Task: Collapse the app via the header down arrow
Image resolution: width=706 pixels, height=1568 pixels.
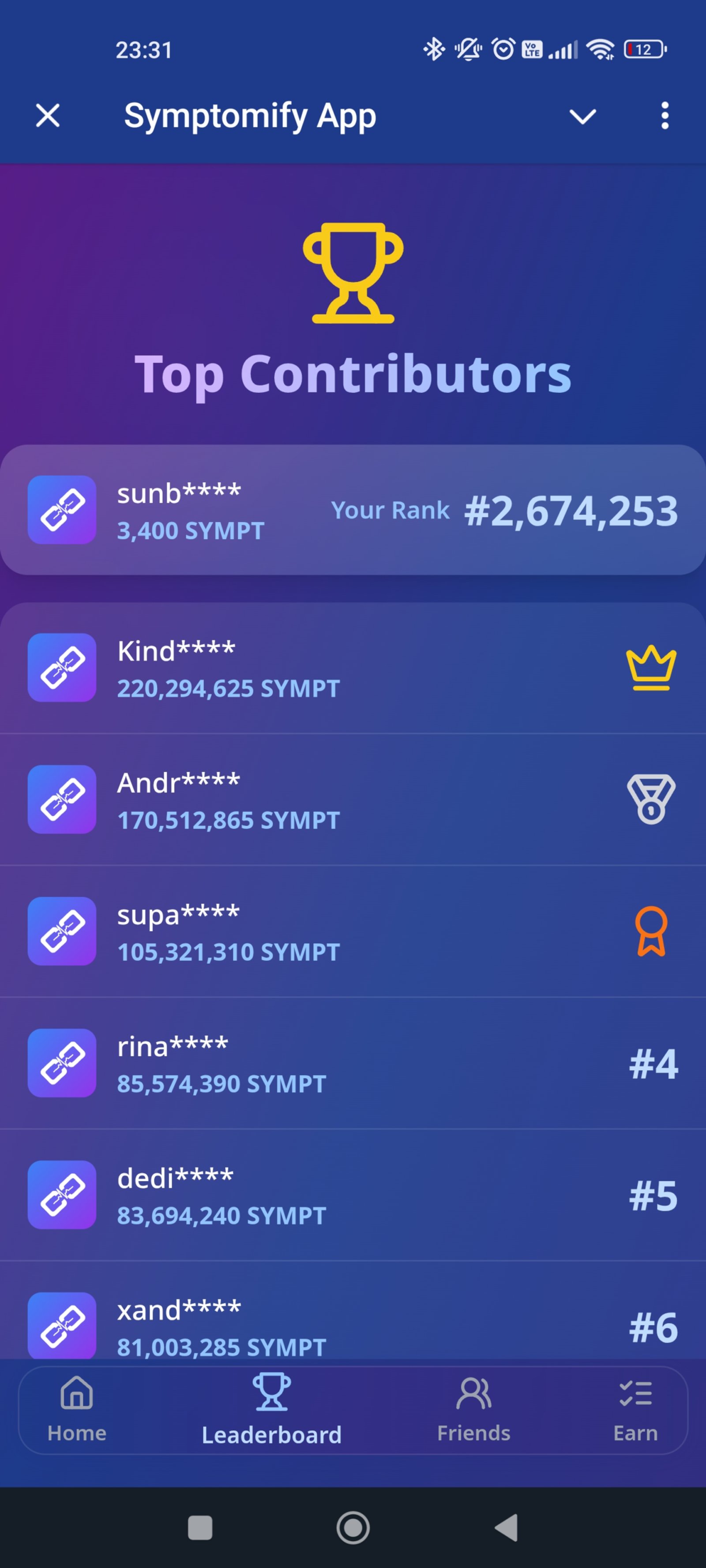Action: [582, 116]
